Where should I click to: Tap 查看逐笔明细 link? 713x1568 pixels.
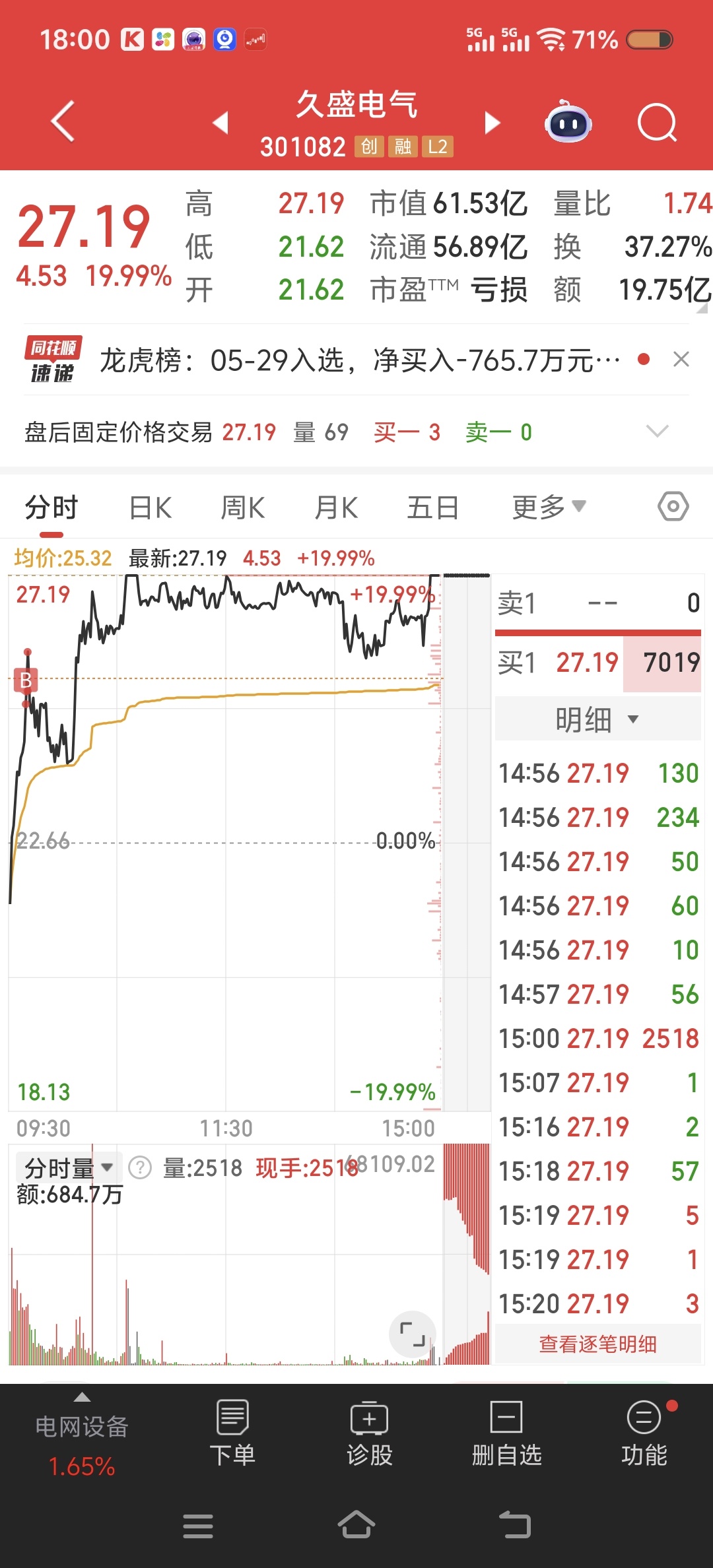click(597, 1344)
